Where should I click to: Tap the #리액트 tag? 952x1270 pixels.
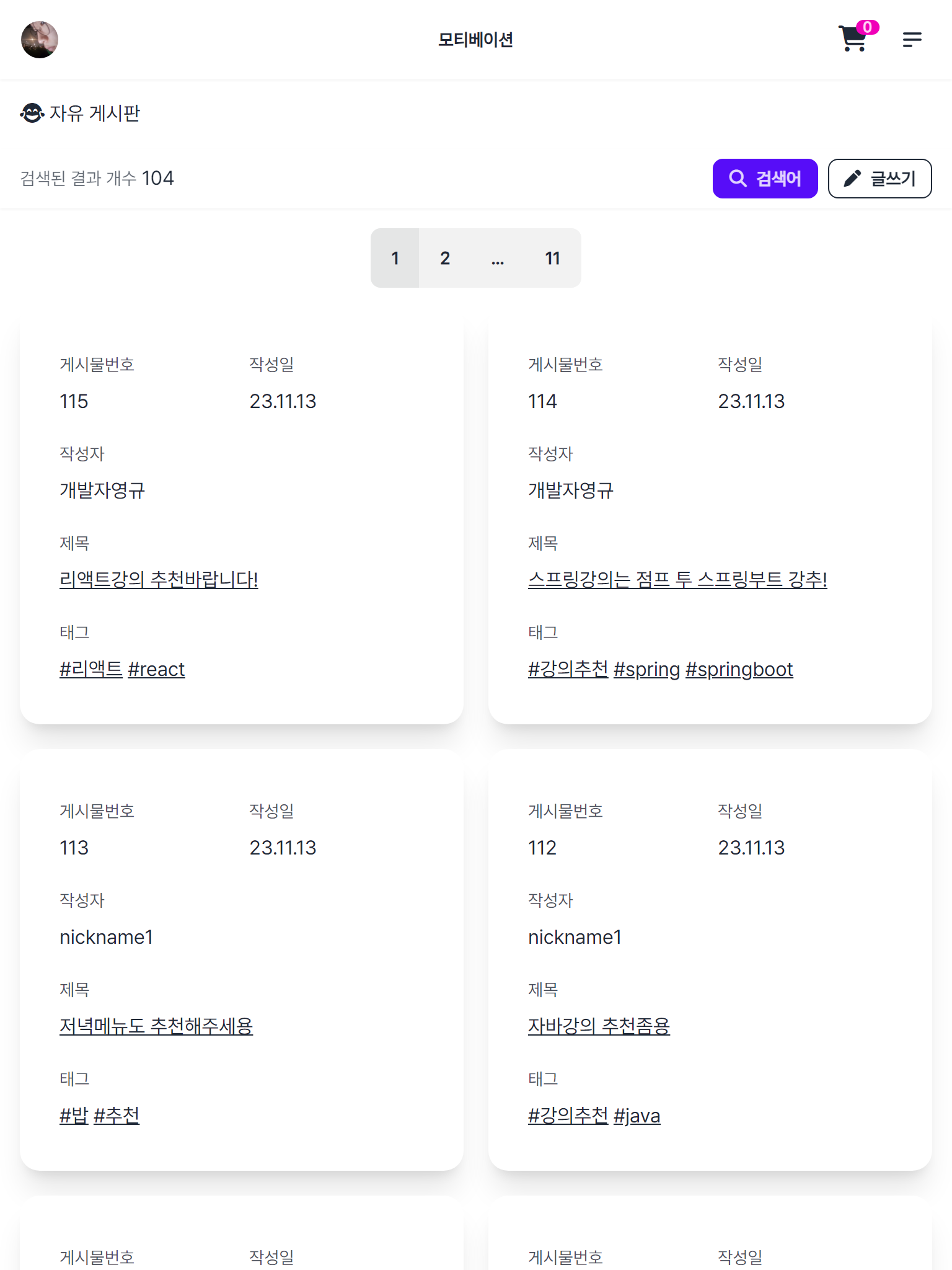(x=91, y=669)
